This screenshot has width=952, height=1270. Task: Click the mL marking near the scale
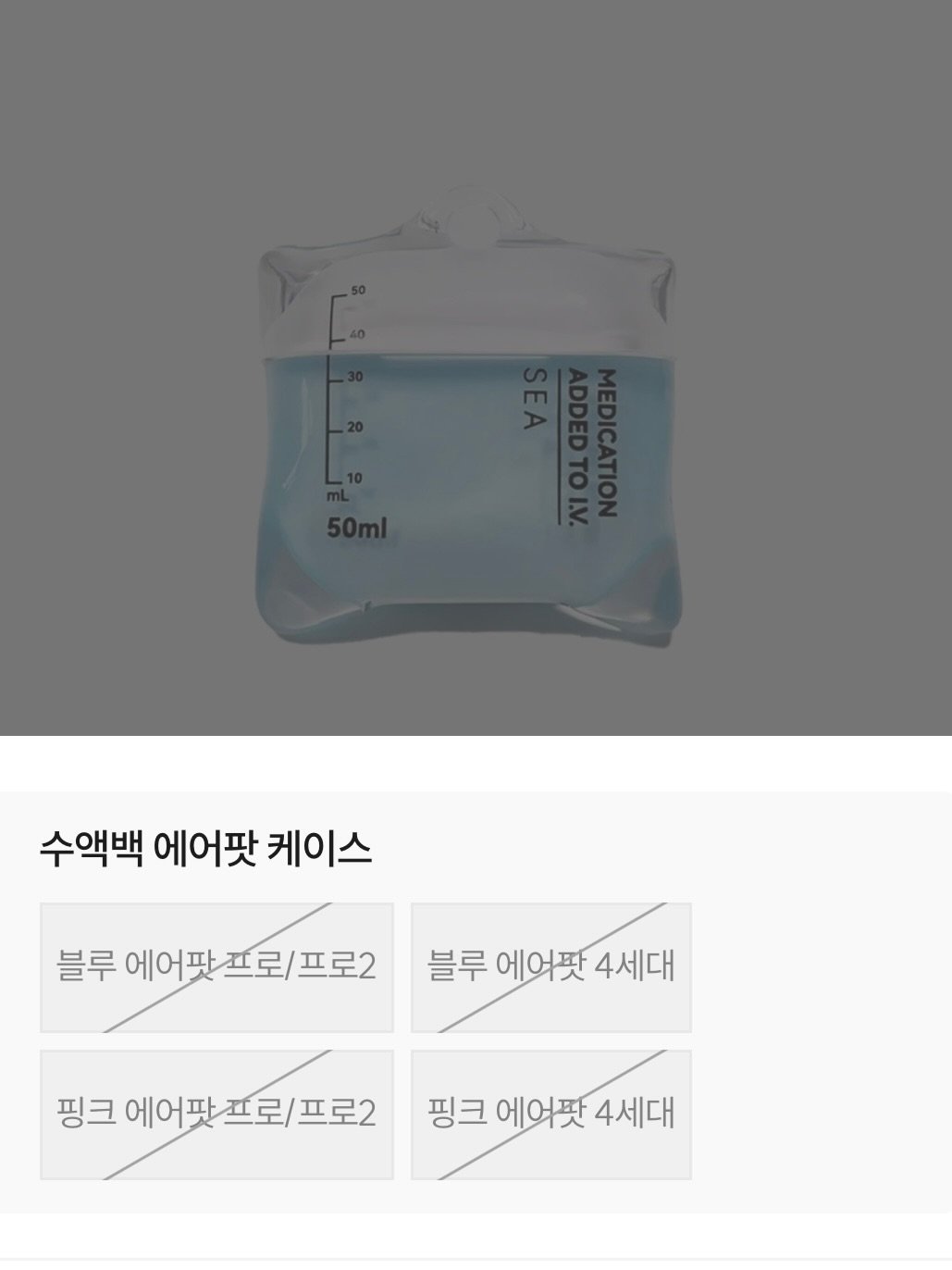pyautogui.click(x=337, y=495)
